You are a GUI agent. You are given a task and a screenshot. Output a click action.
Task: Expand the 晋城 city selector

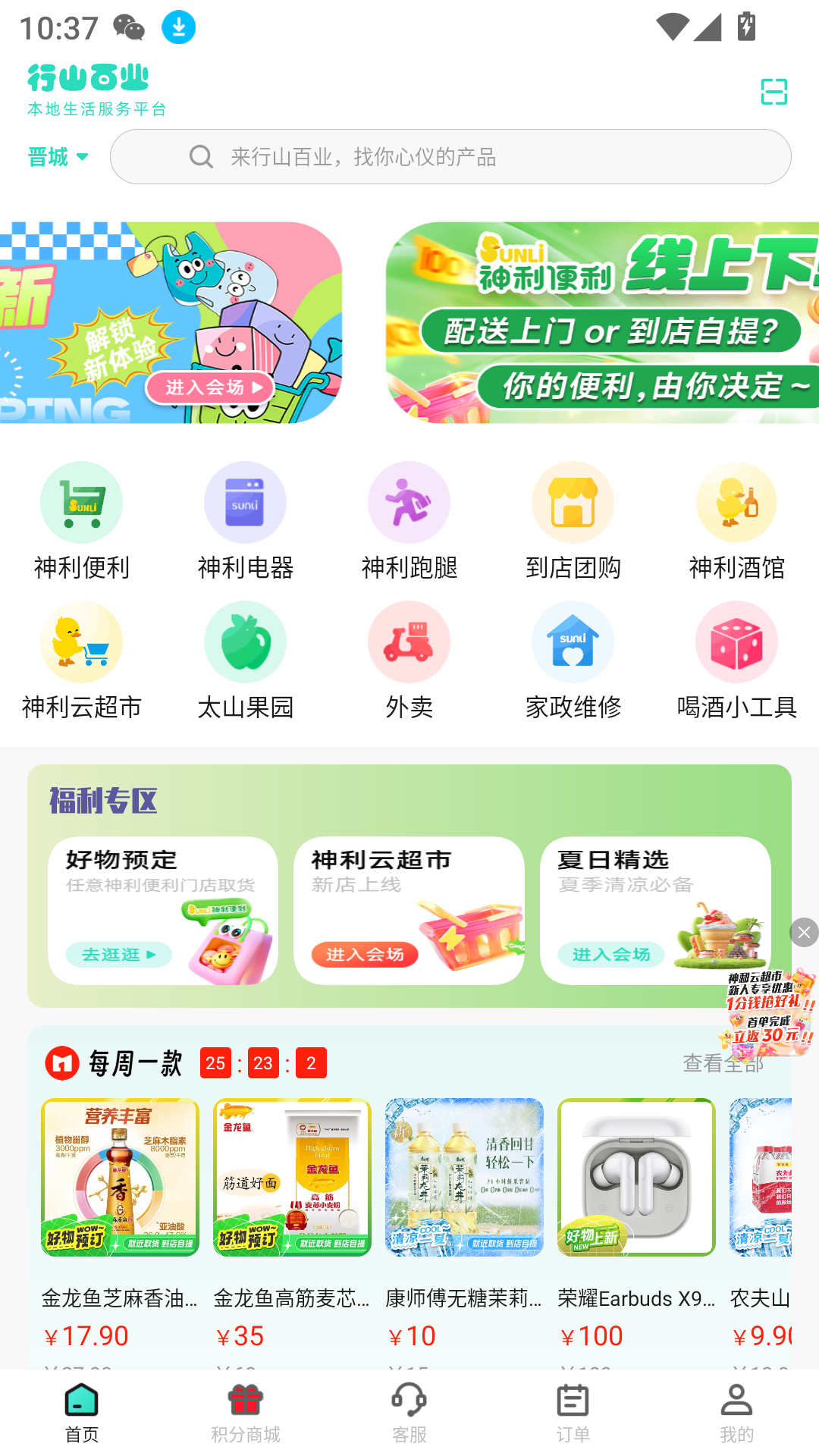click(58, 157)
